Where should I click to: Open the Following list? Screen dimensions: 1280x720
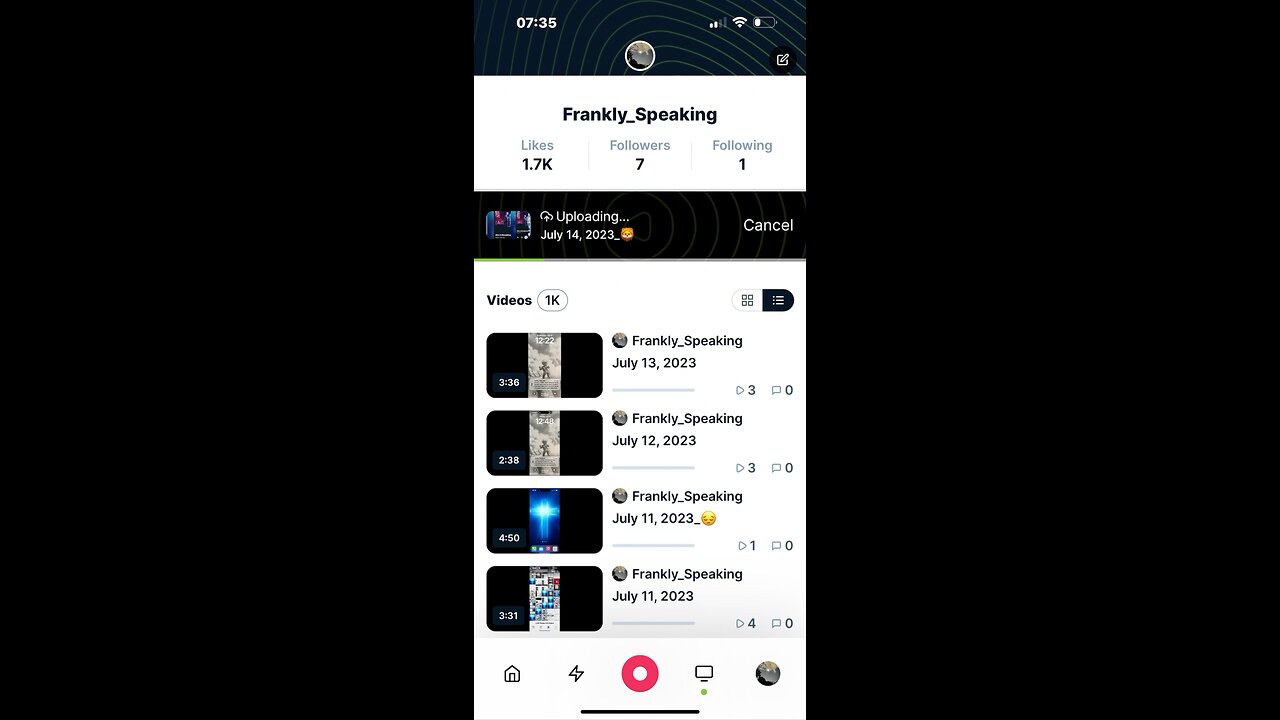coord(742,155)
